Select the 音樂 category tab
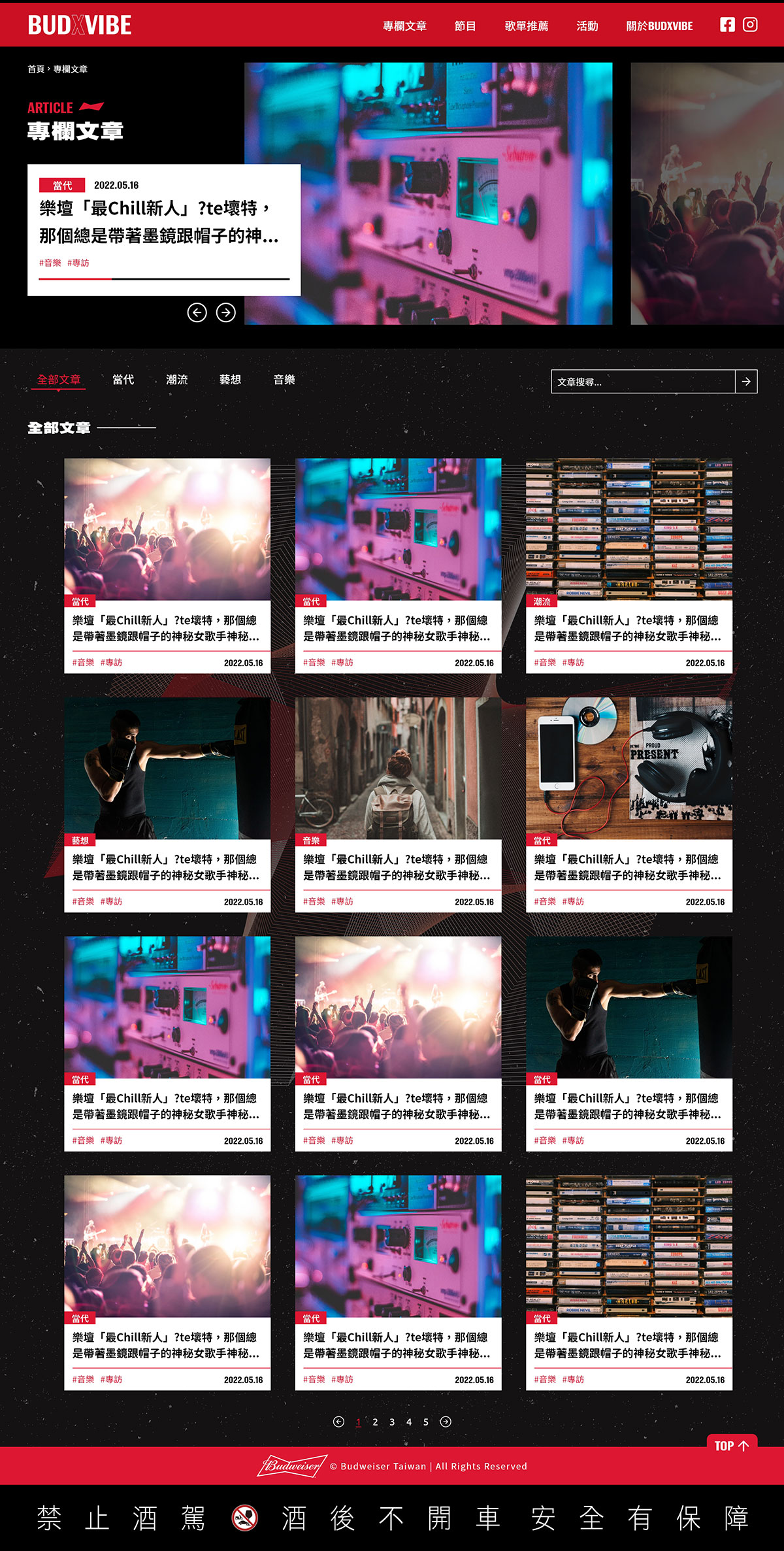 (284, 380)
